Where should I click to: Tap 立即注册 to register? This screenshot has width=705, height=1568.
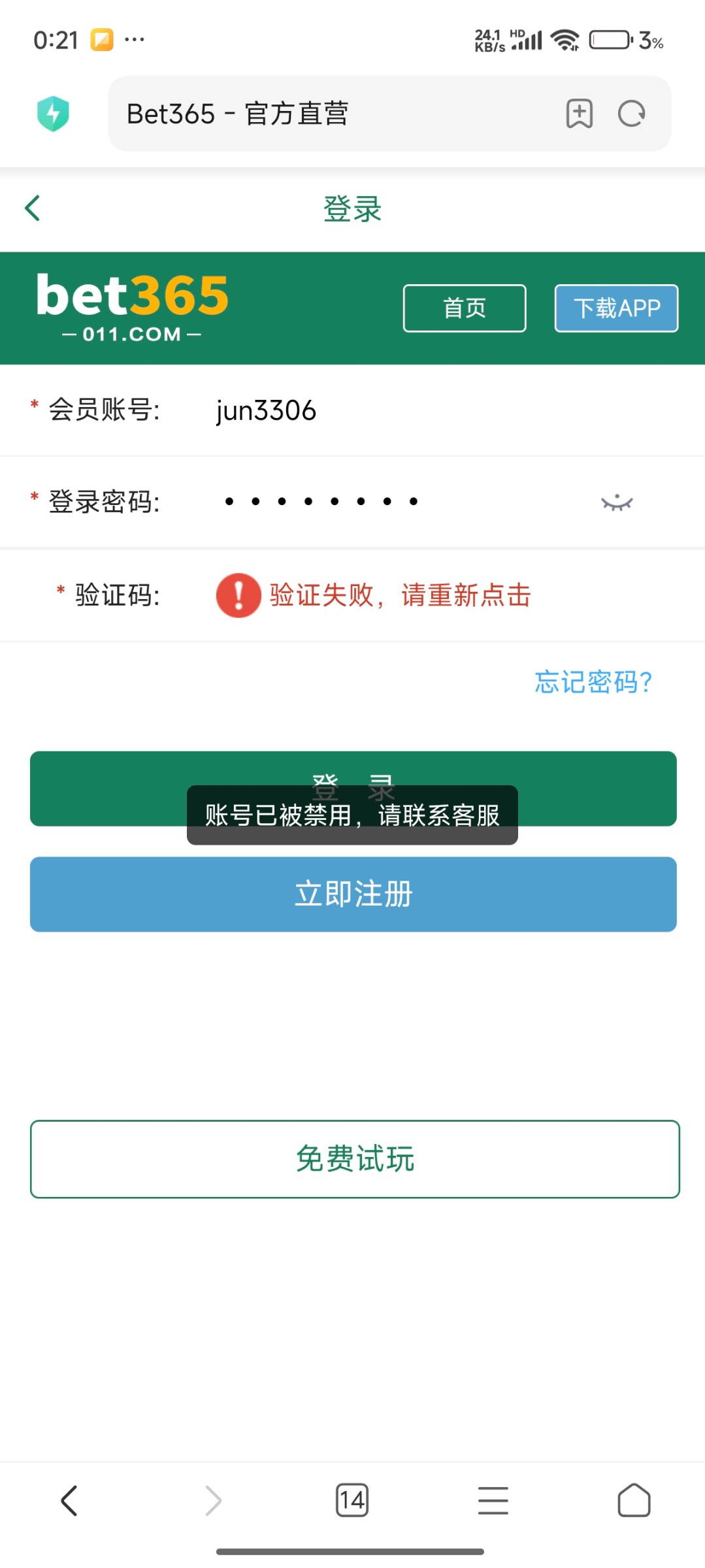pos(353,894)
